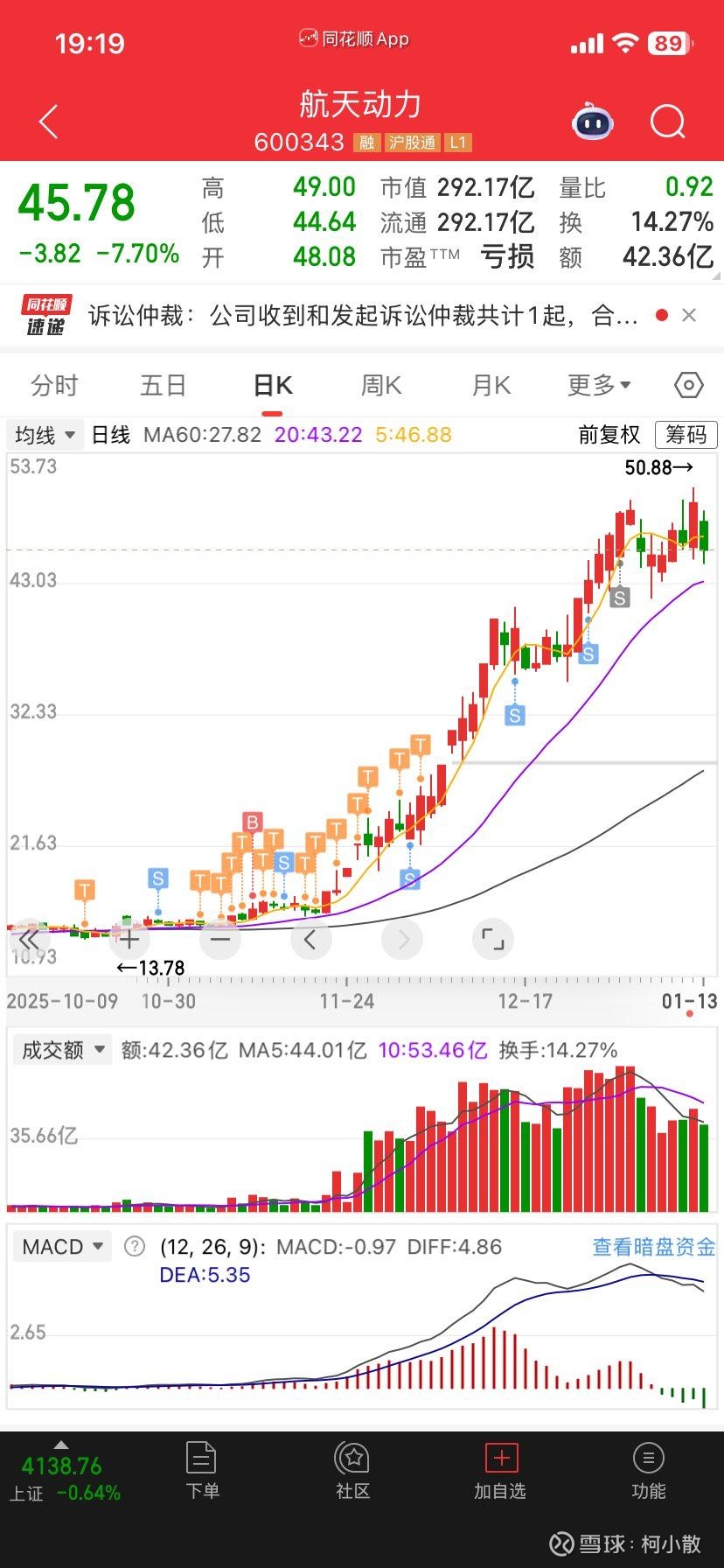Tap the 社区 community icon in bottom bar
724x1568 pixels.
[x=352, y=1473]
